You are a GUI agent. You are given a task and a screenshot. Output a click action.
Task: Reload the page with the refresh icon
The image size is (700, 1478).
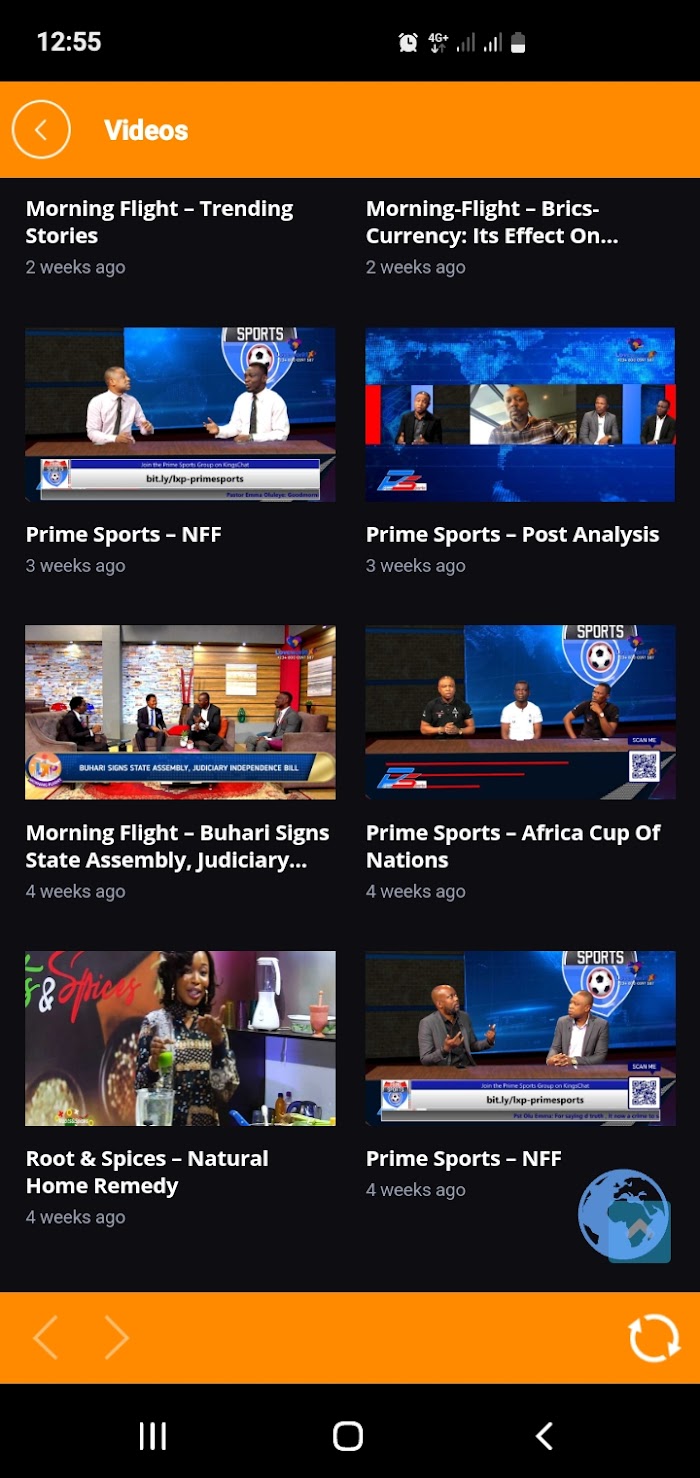coord(654,1338)
